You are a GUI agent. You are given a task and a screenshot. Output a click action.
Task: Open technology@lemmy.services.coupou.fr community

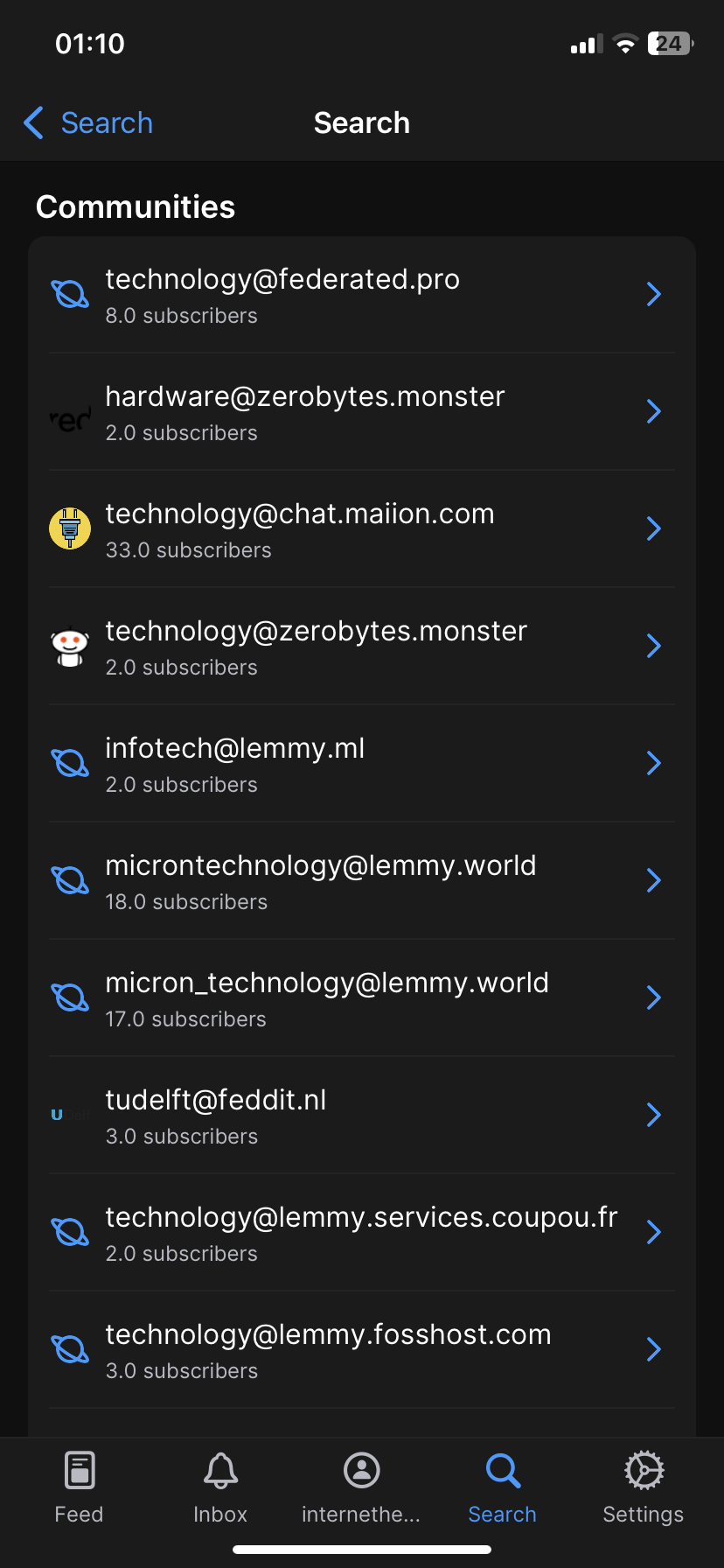pyautogui.click(x=362, y=1233)
